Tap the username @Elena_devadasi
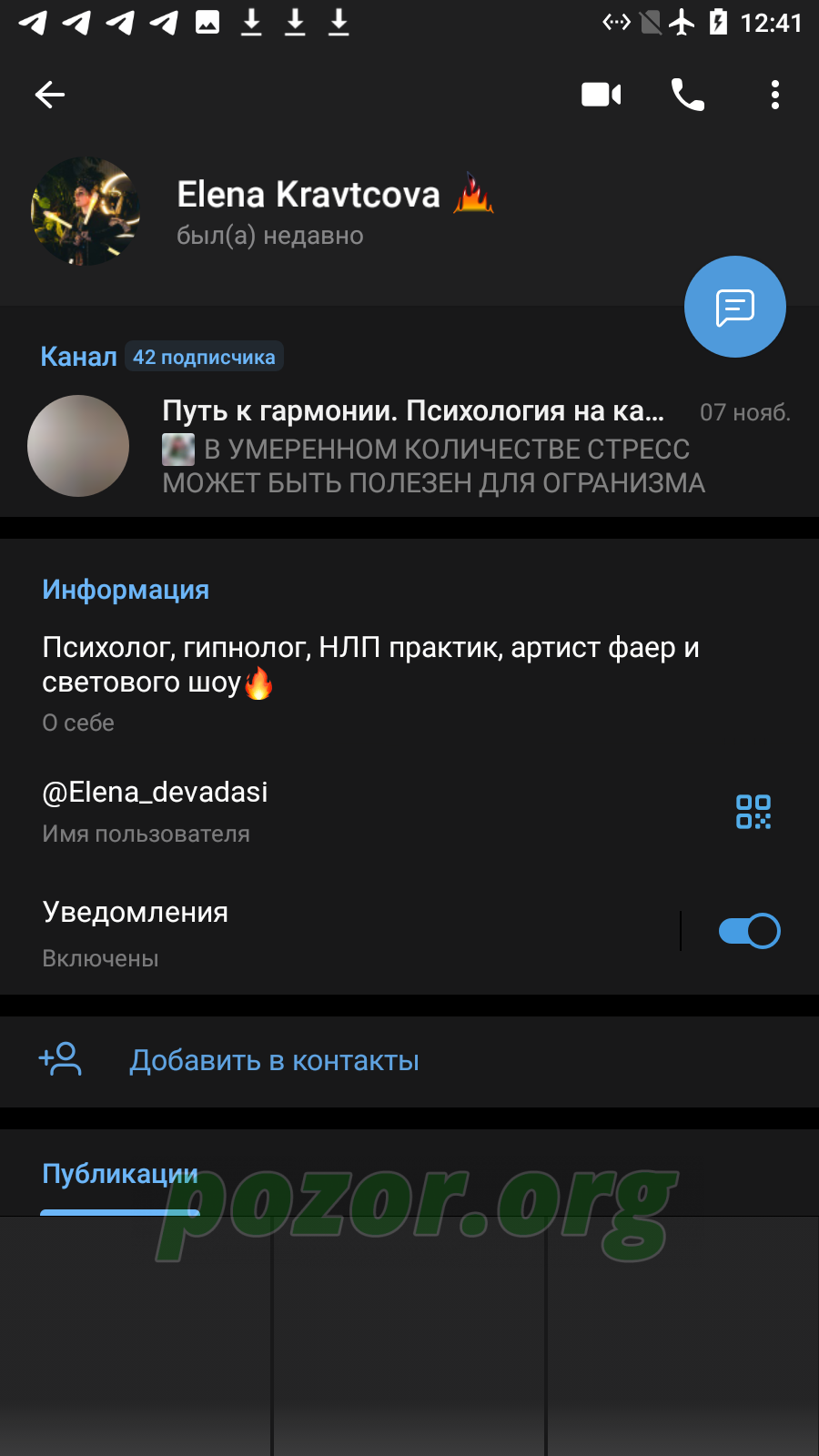 (155, 792)
